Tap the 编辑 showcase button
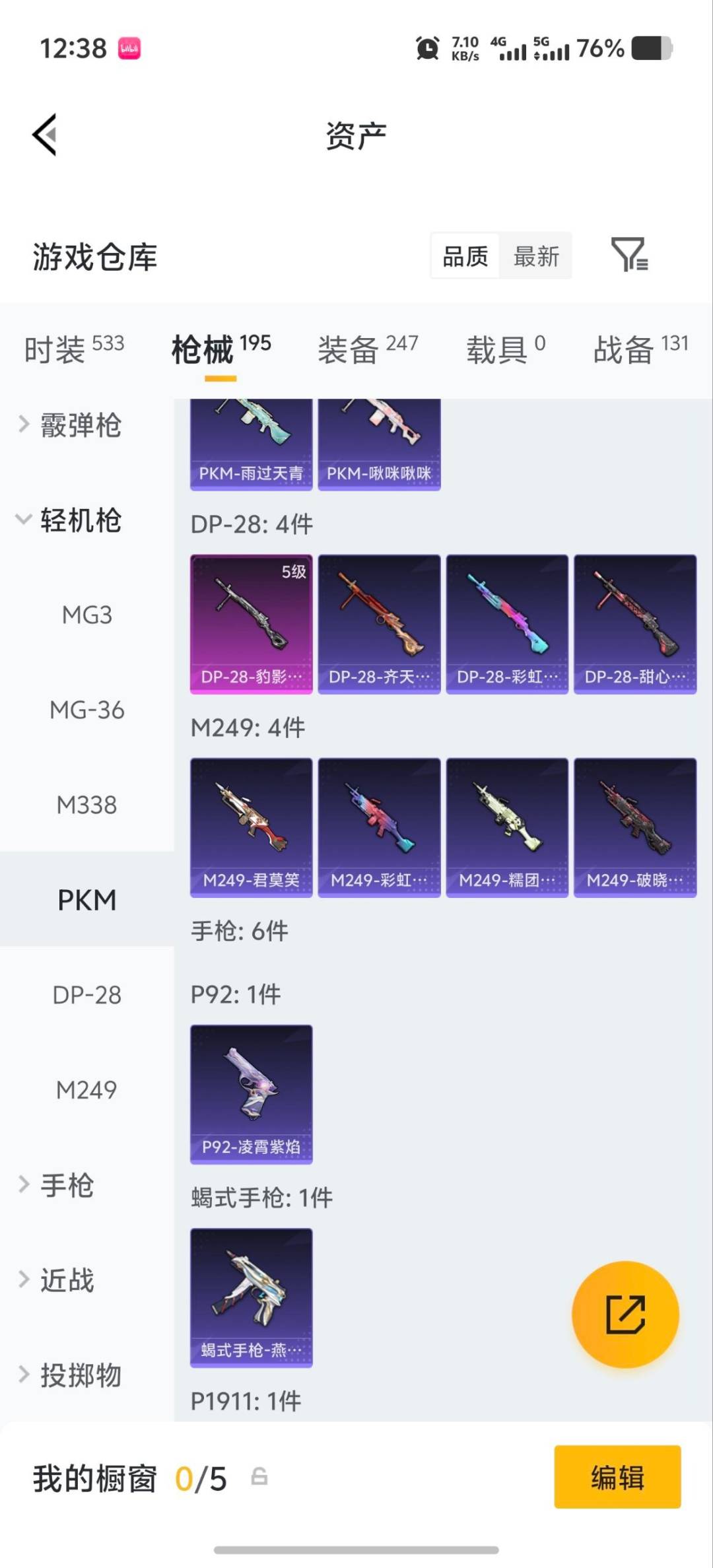713x1568 pixels. point(617,1477)
